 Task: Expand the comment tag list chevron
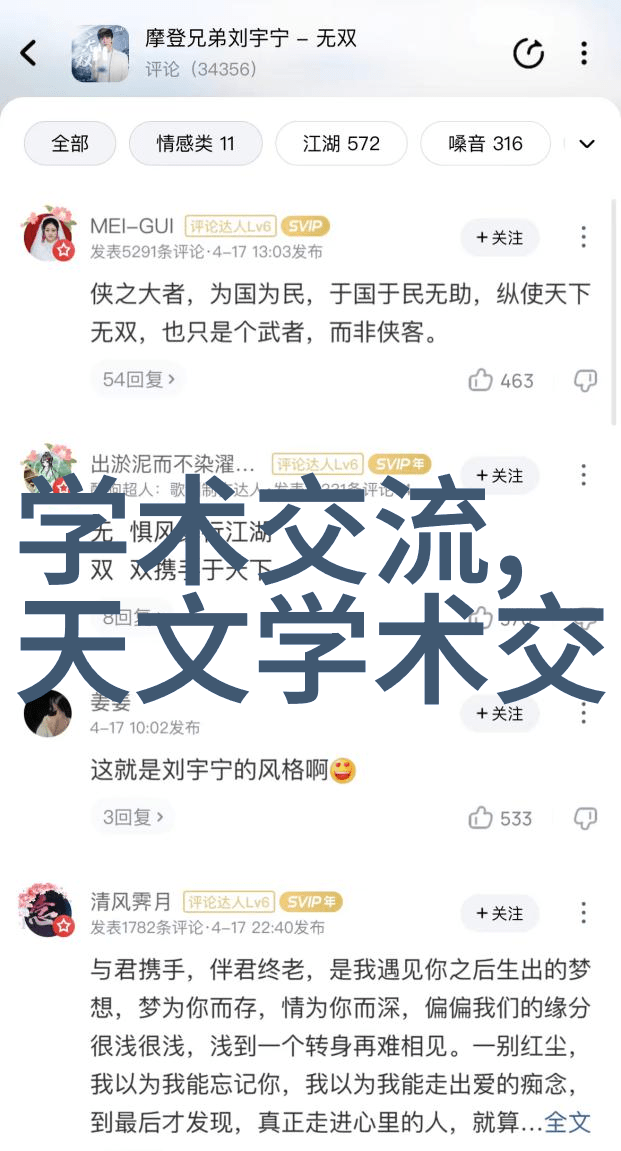click(587, 144)
